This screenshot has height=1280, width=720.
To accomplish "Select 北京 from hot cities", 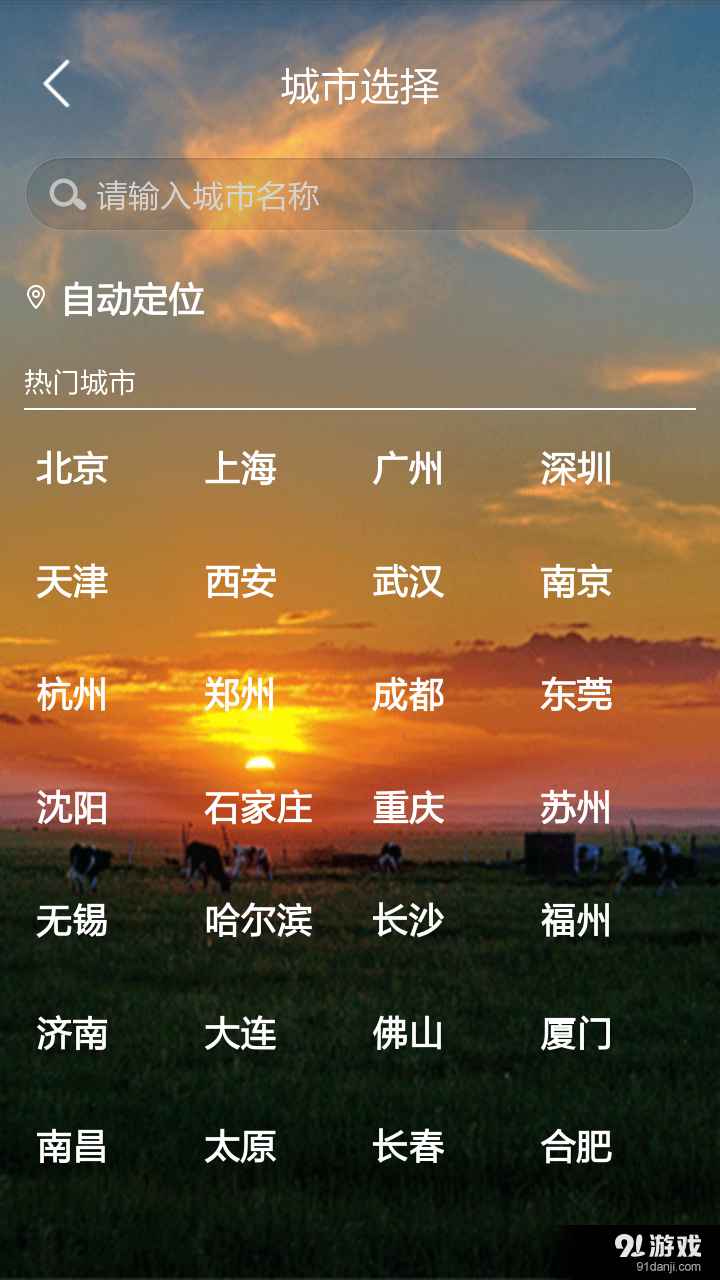I will [72, 468].
